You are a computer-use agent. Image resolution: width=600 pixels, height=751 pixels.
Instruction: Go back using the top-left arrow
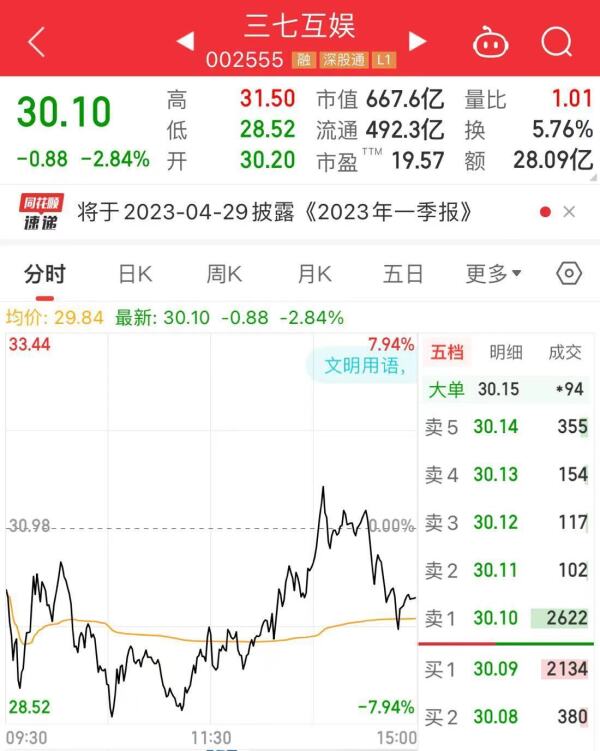point(37,41)
